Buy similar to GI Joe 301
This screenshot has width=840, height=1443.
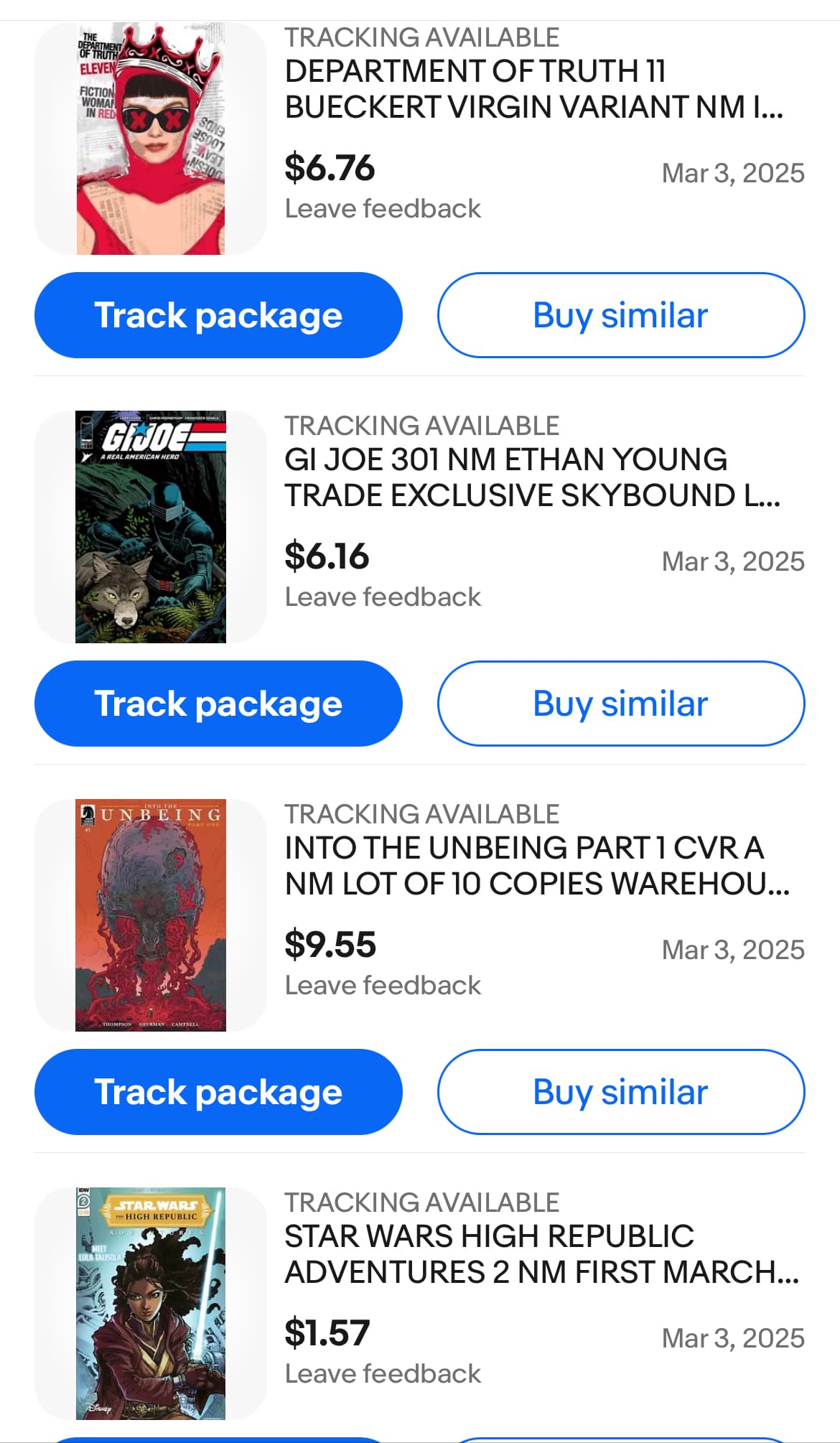click(621, 704)
